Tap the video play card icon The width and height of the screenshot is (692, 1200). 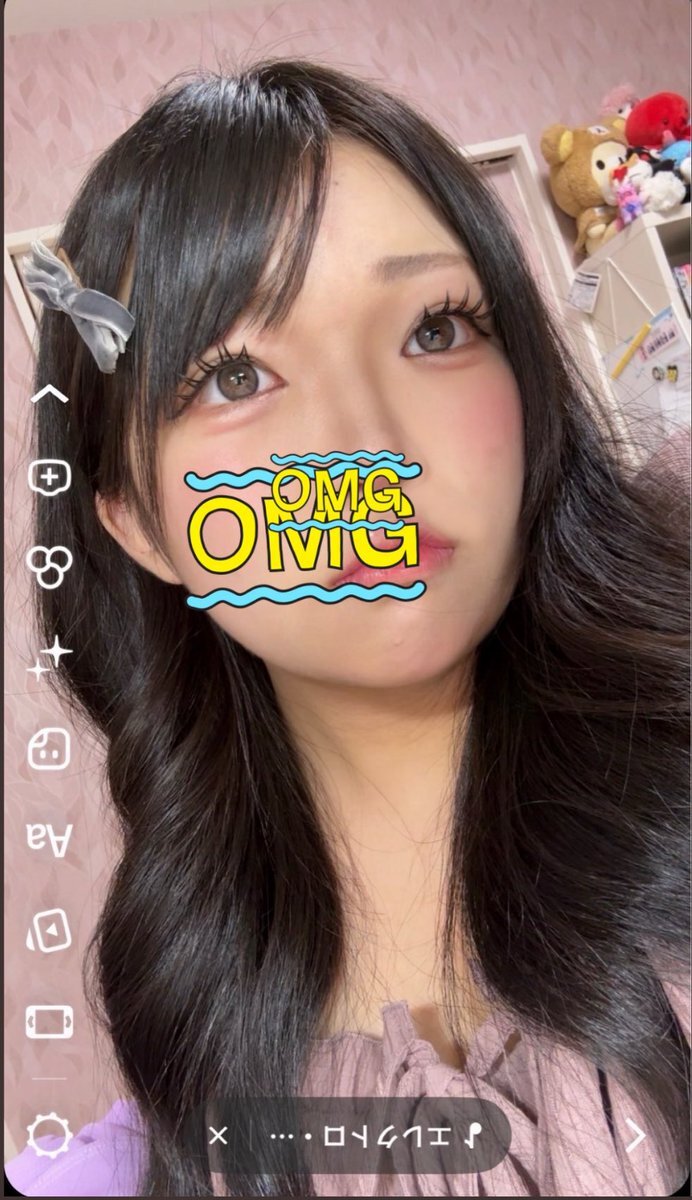49,931
